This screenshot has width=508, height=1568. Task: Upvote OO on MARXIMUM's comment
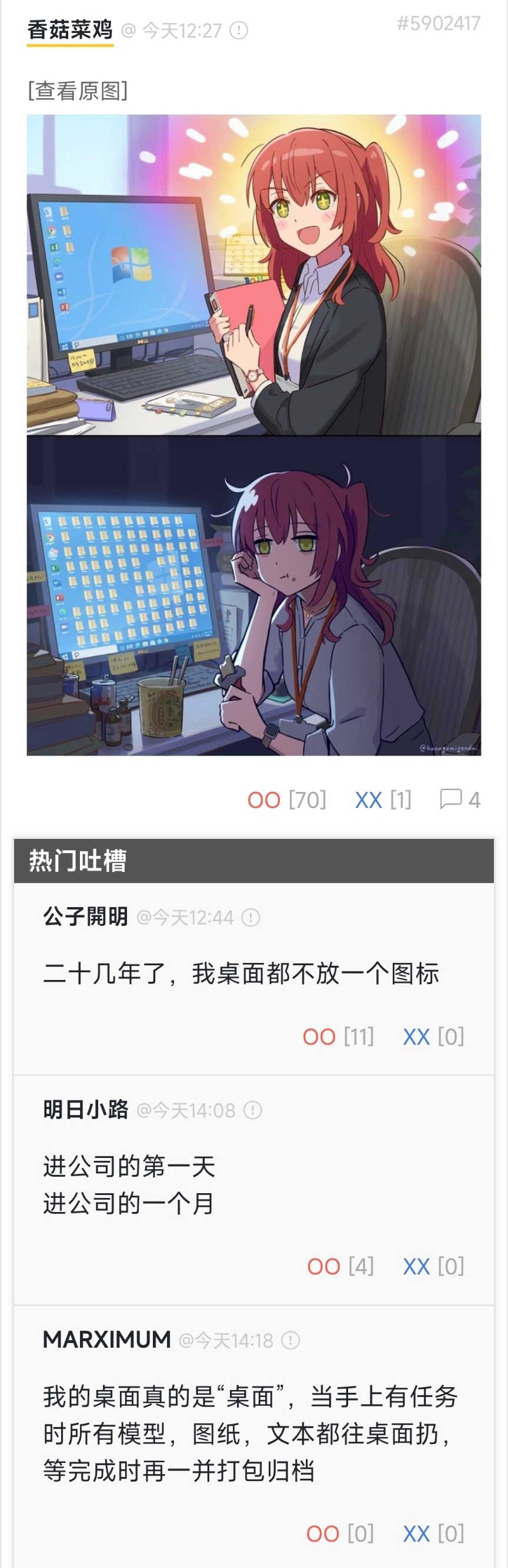coord(322,1533)
